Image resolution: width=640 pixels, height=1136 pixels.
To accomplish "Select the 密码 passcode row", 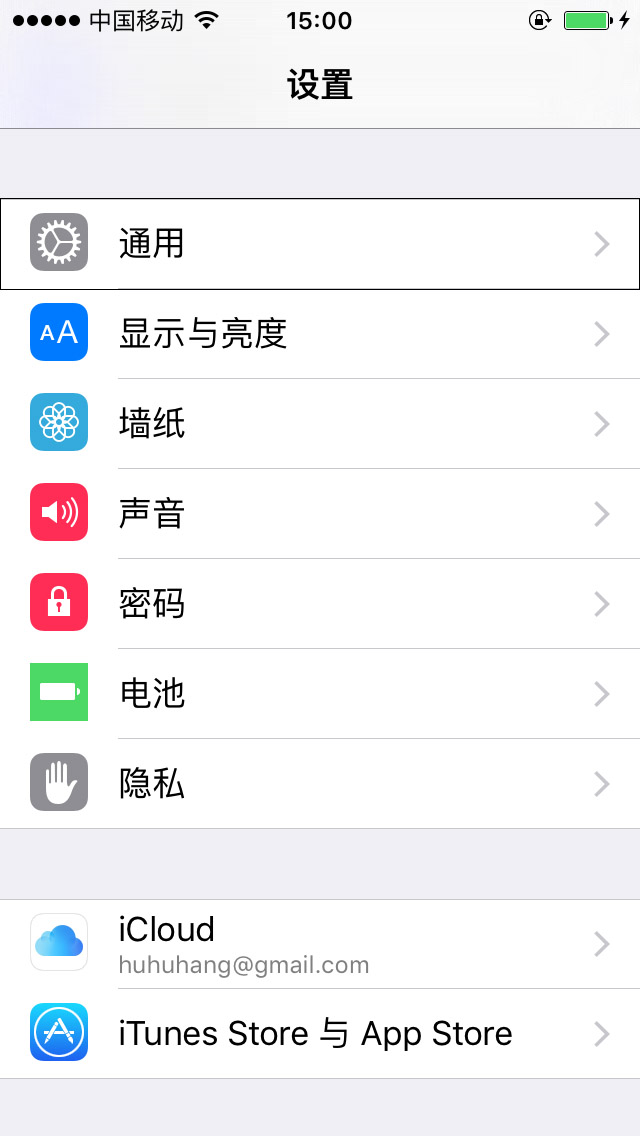I will pyautogui.click(x=320, y=604).
